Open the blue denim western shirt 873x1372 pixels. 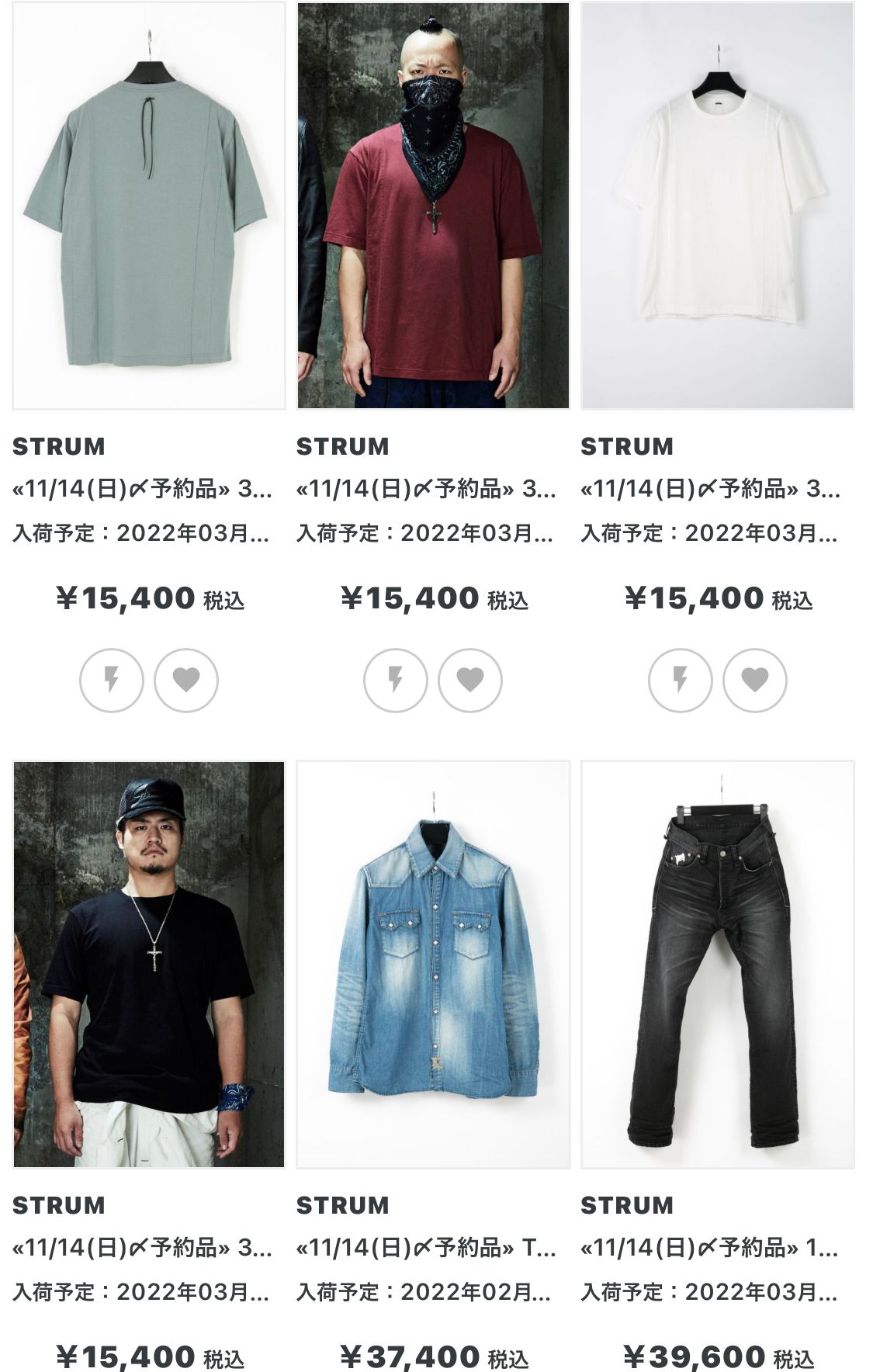coord(433,964)
